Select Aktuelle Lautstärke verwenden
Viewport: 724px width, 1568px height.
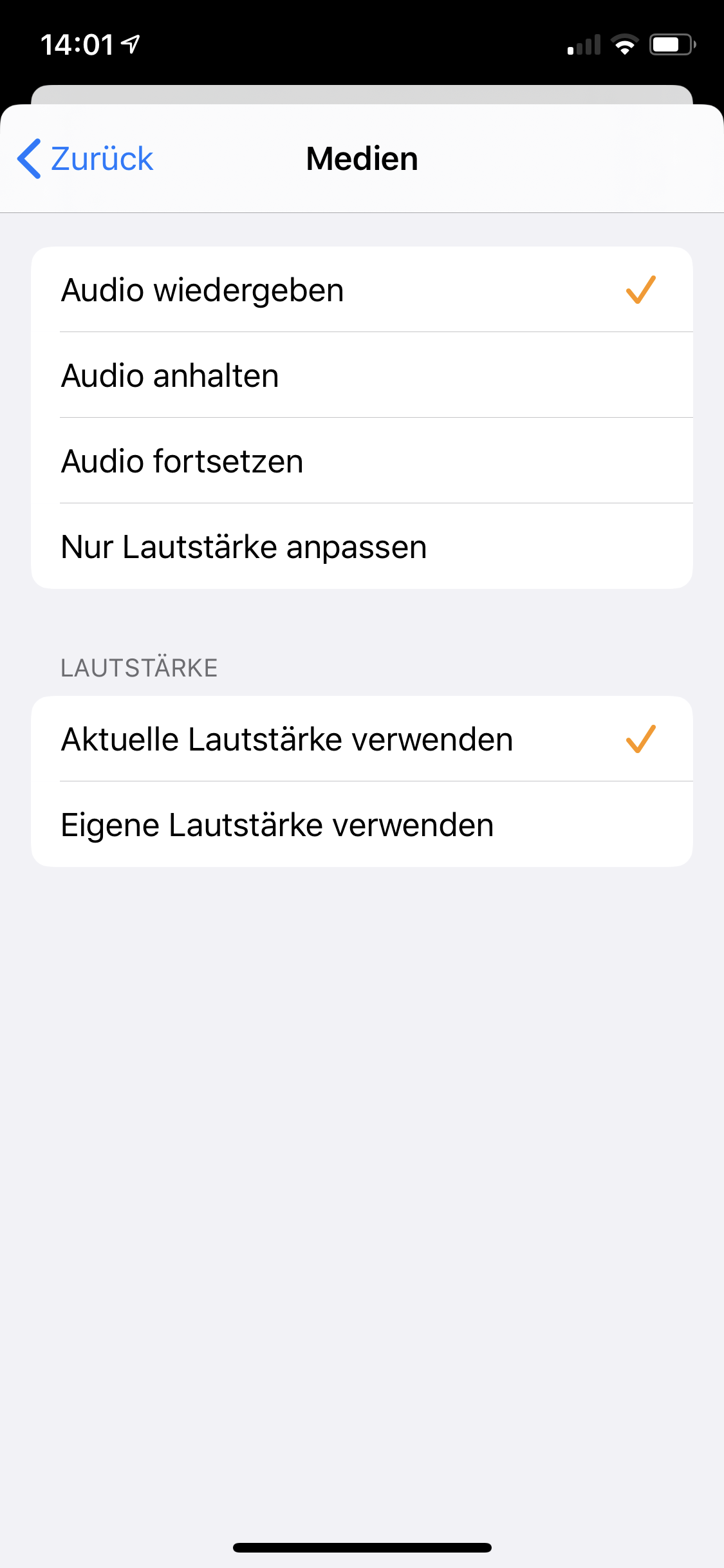pos(360,739)
